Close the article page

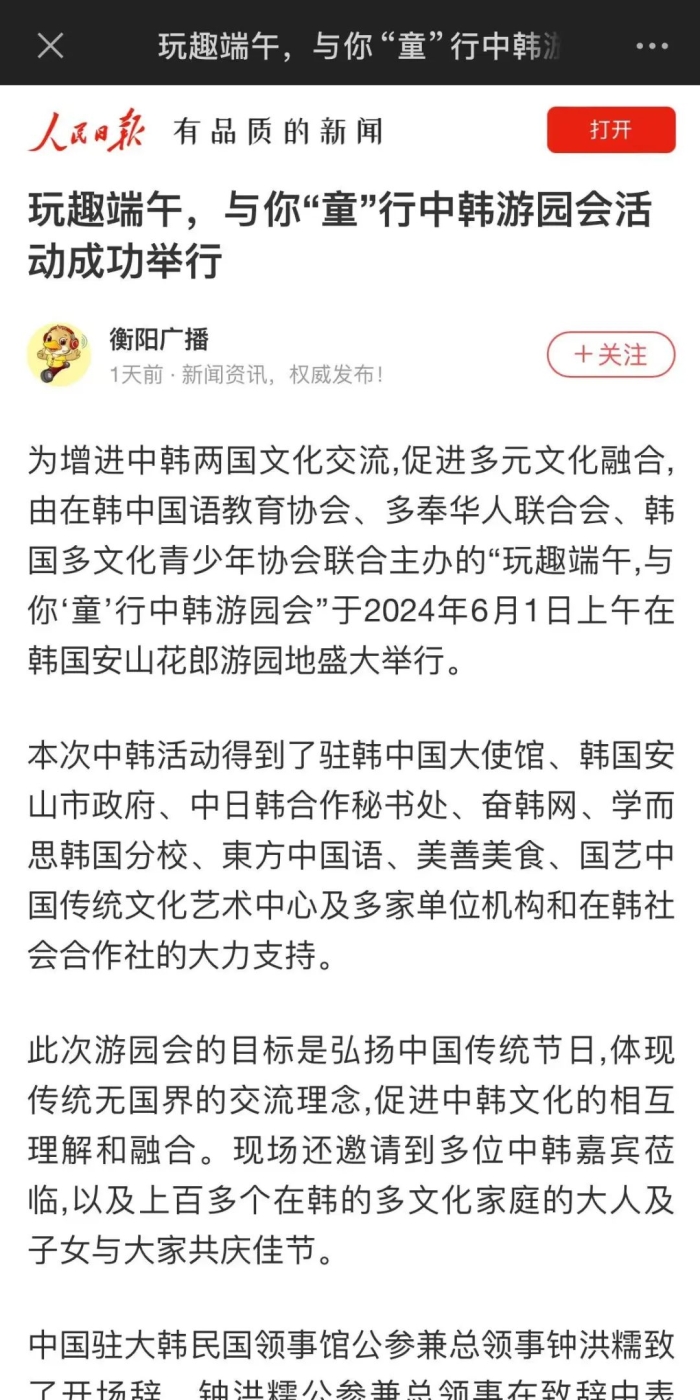(50, 45)
